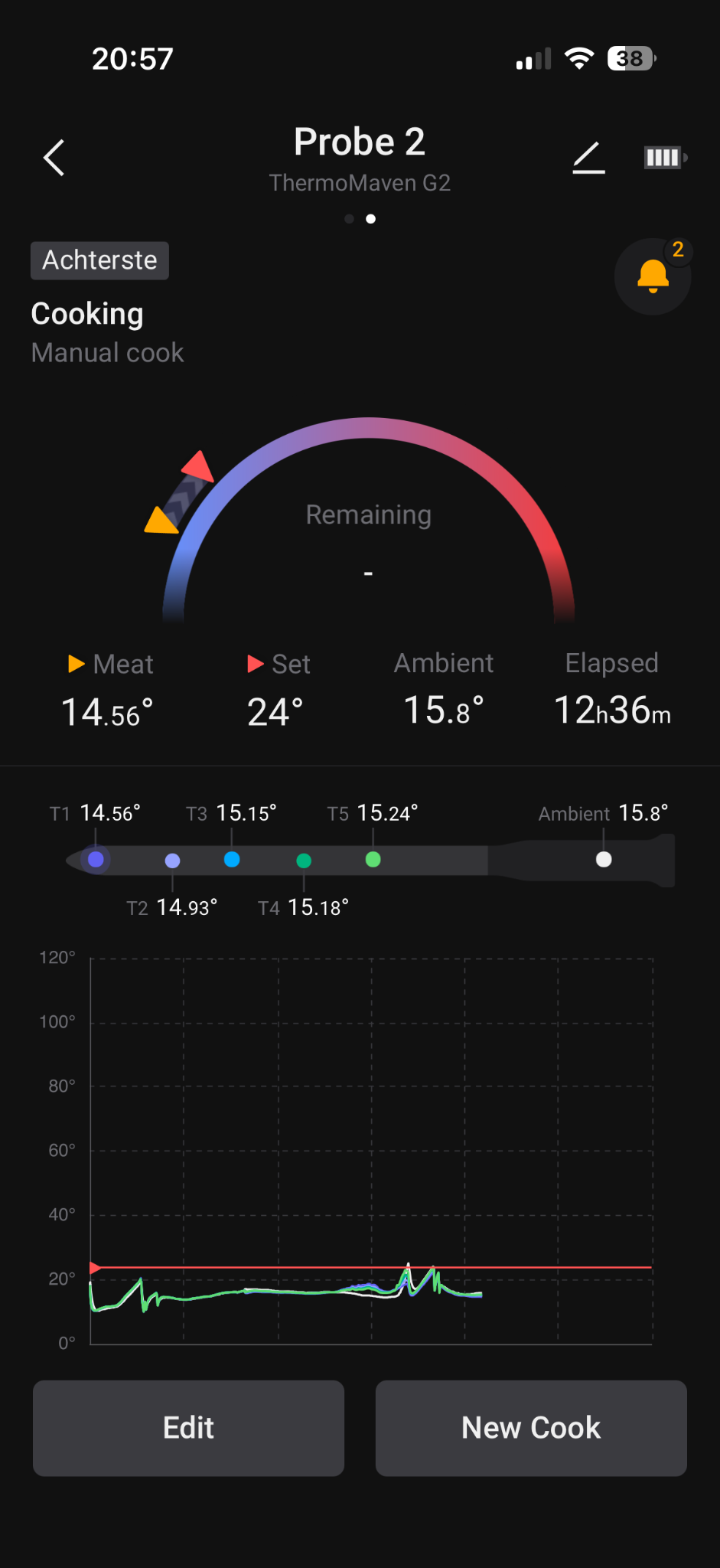Tap the page indicator dots under ThermoMaven G2
The height and width of the screenshot is (1568, 720).
[x=360, y=219]
